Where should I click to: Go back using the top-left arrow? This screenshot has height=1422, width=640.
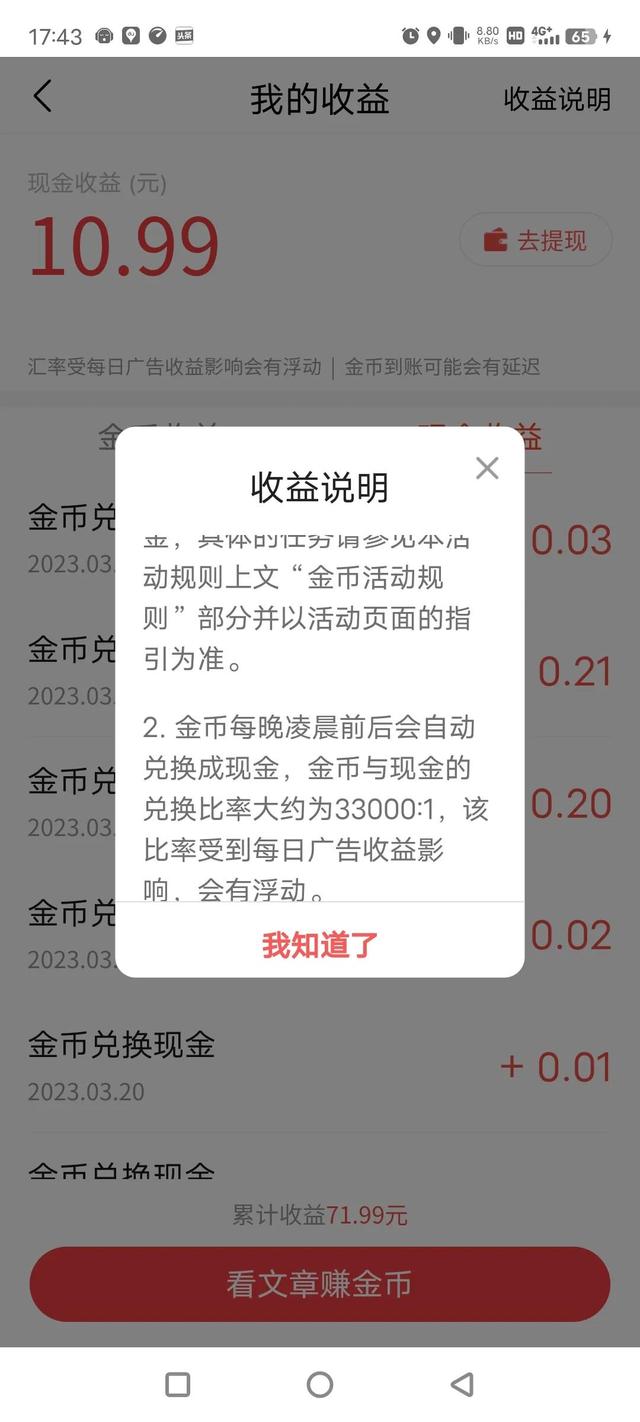(42, 97)
